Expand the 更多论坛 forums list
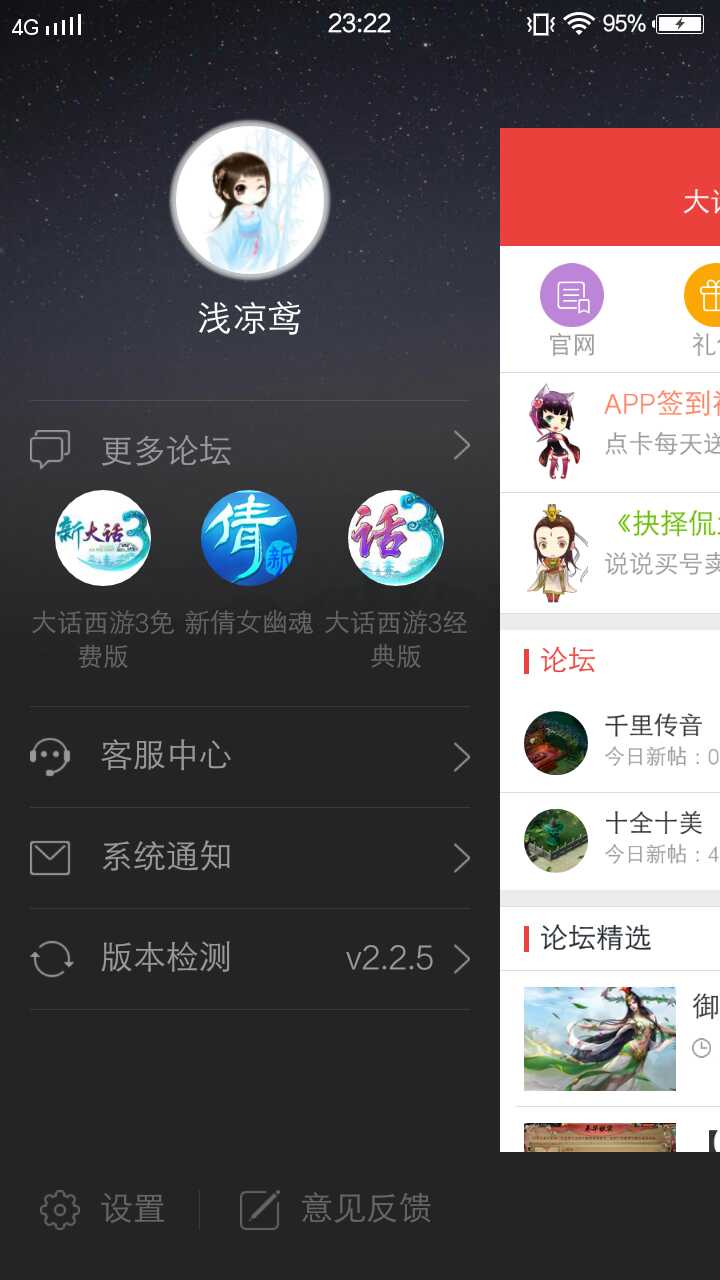720x1280 pixels. 249,448
